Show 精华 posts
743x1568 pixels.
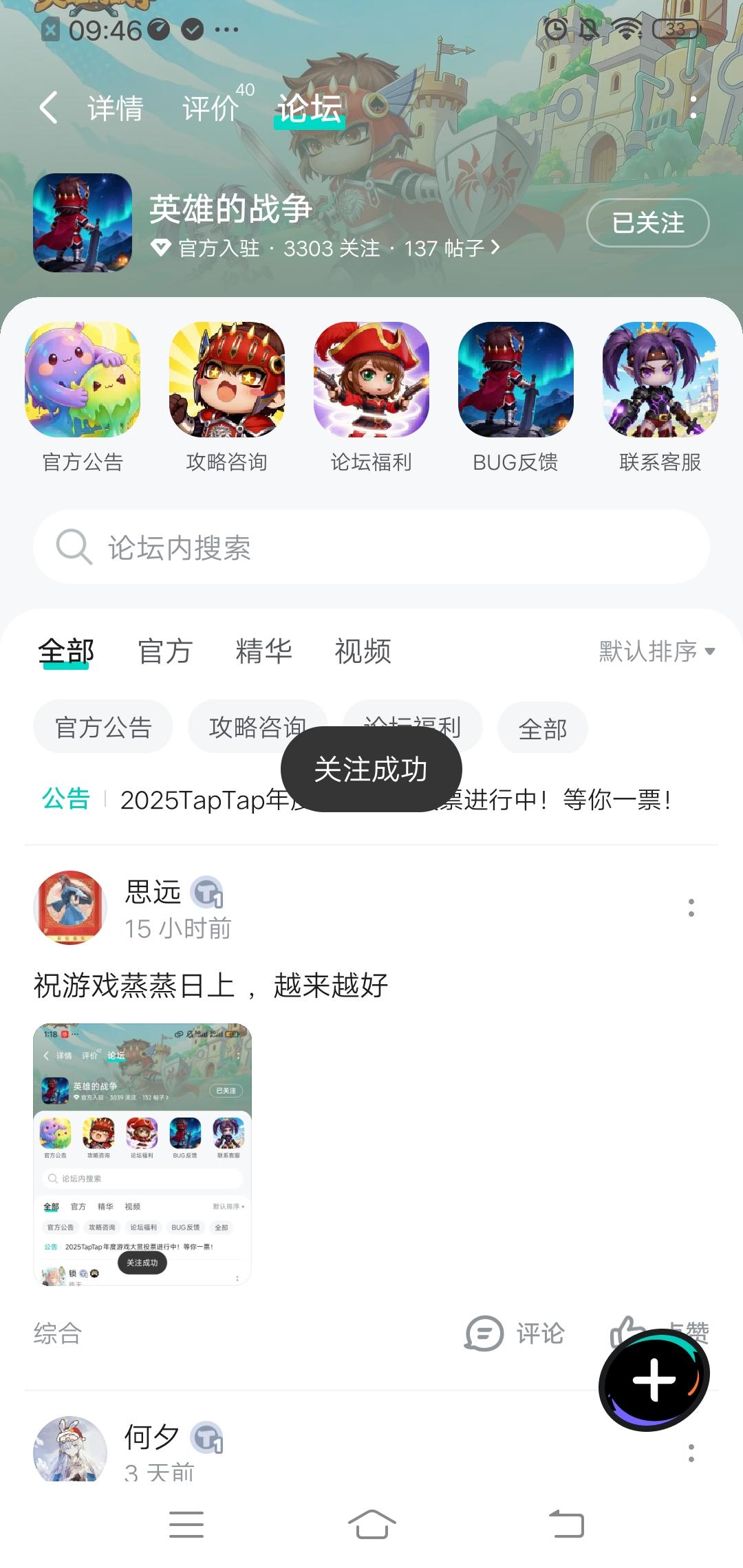coord(263,651)
